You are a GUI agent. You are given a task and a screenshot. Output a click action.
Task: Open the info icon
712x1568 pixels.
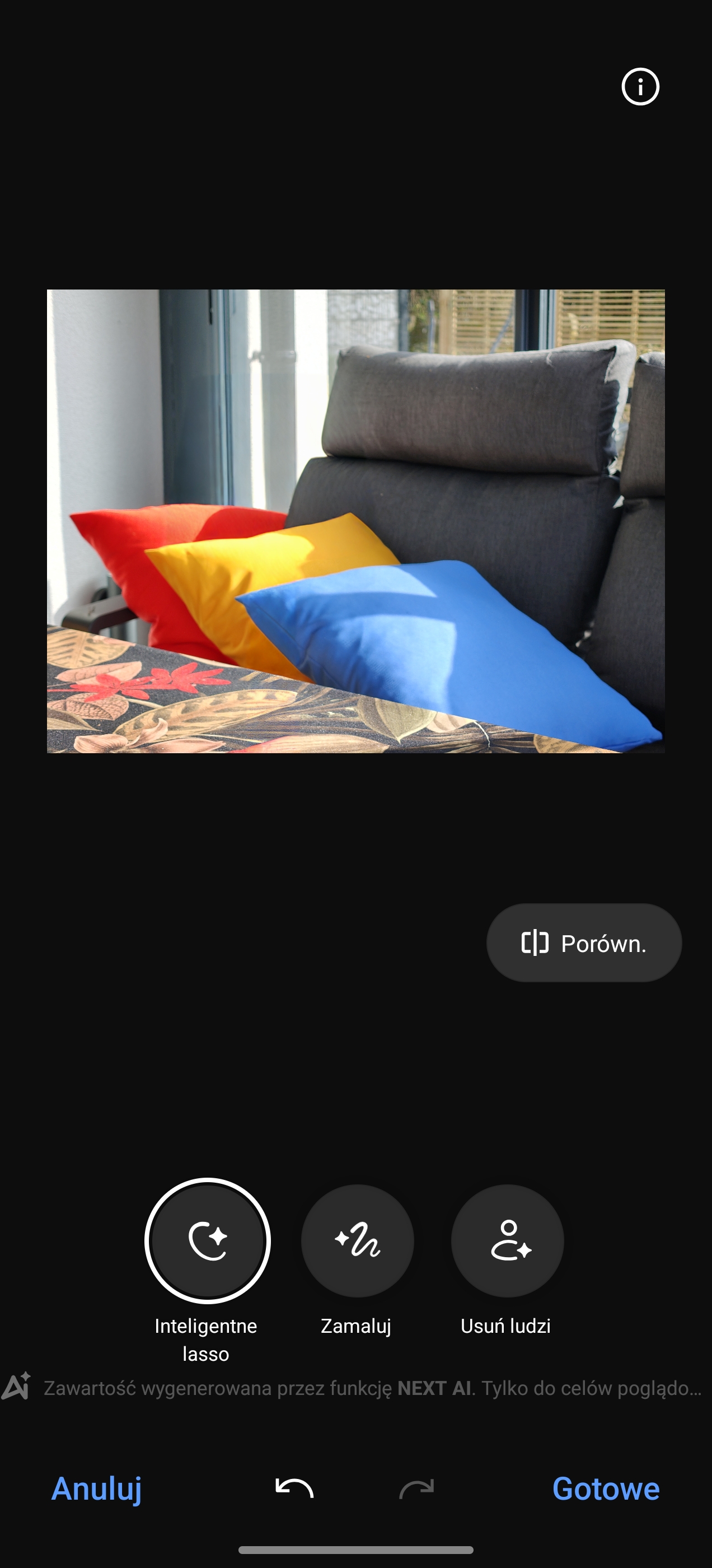click(x=640, y=86)
